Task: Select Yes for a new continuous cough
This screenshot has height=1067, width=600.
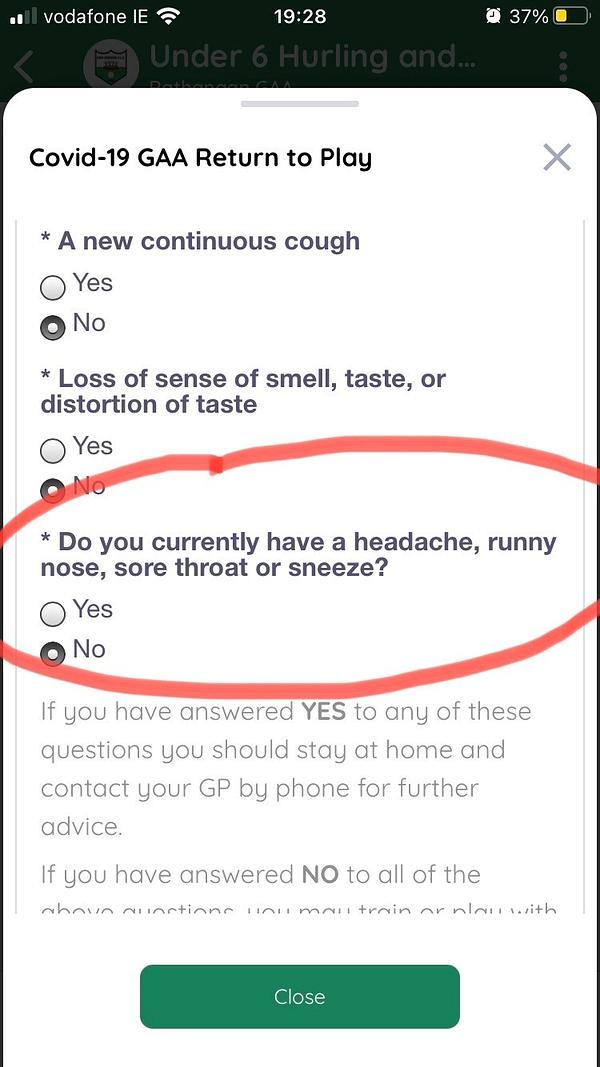Action: click(x=53, y=286)
